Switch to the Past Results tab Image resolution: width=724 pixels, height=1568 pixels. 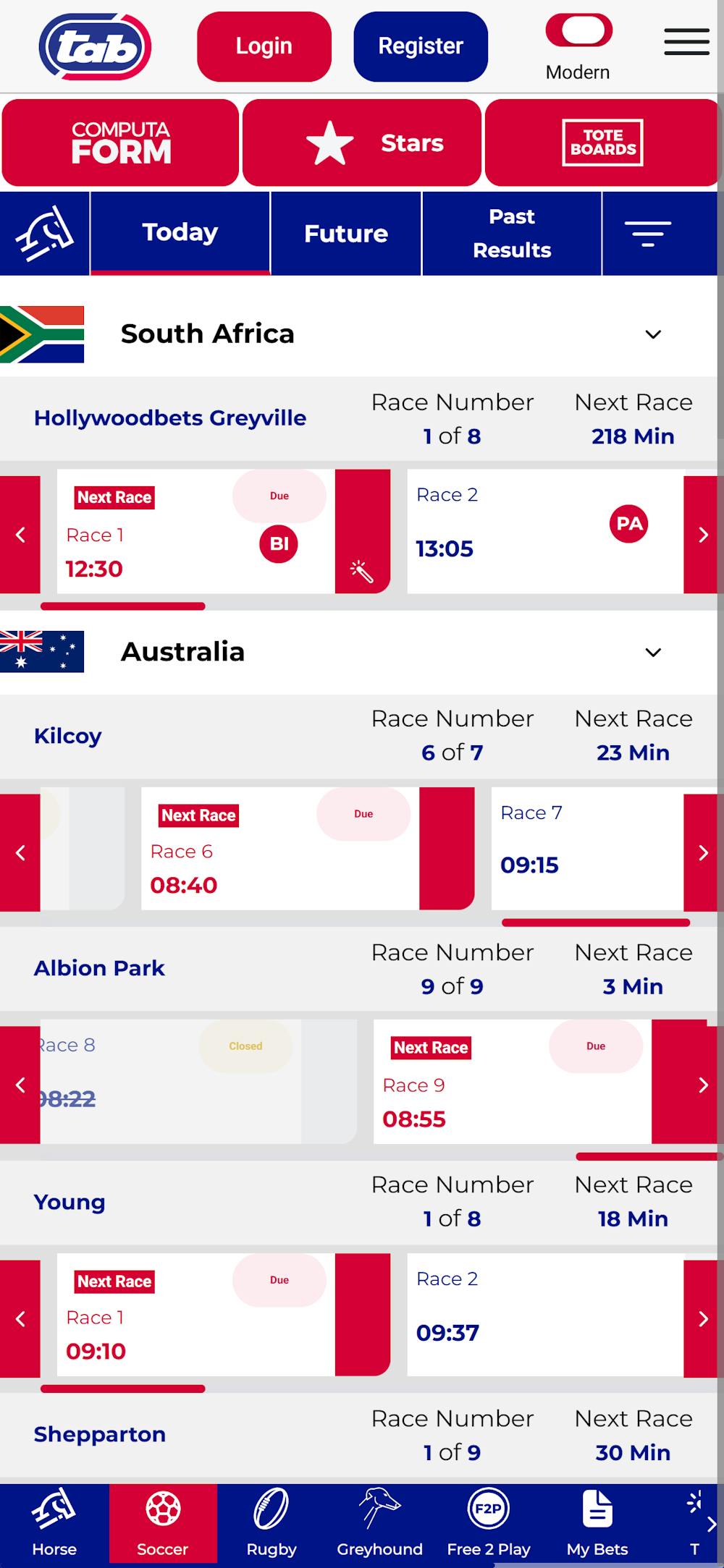coord(511,233)
